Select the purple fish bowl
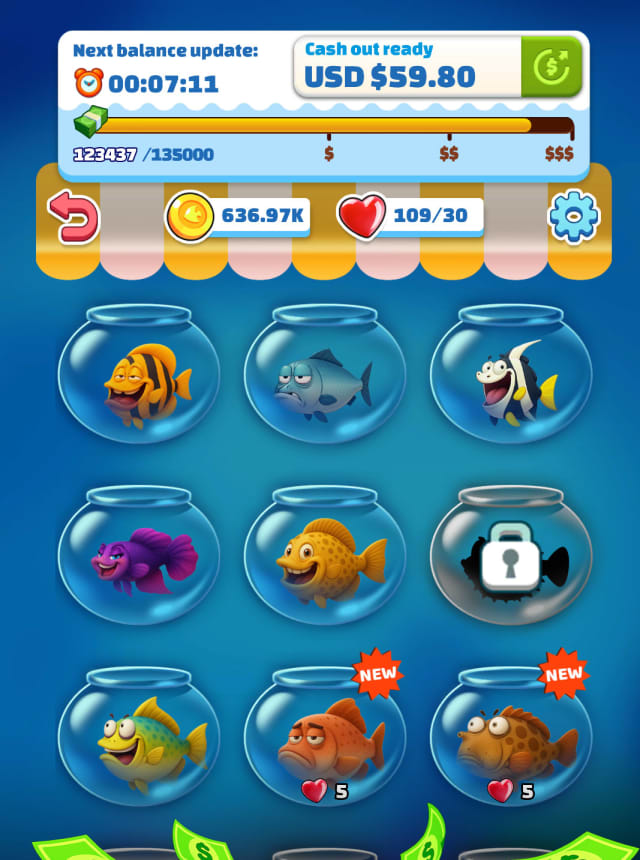Image resolution: width=640 pixels, height=860 pixels. (139, 558)
